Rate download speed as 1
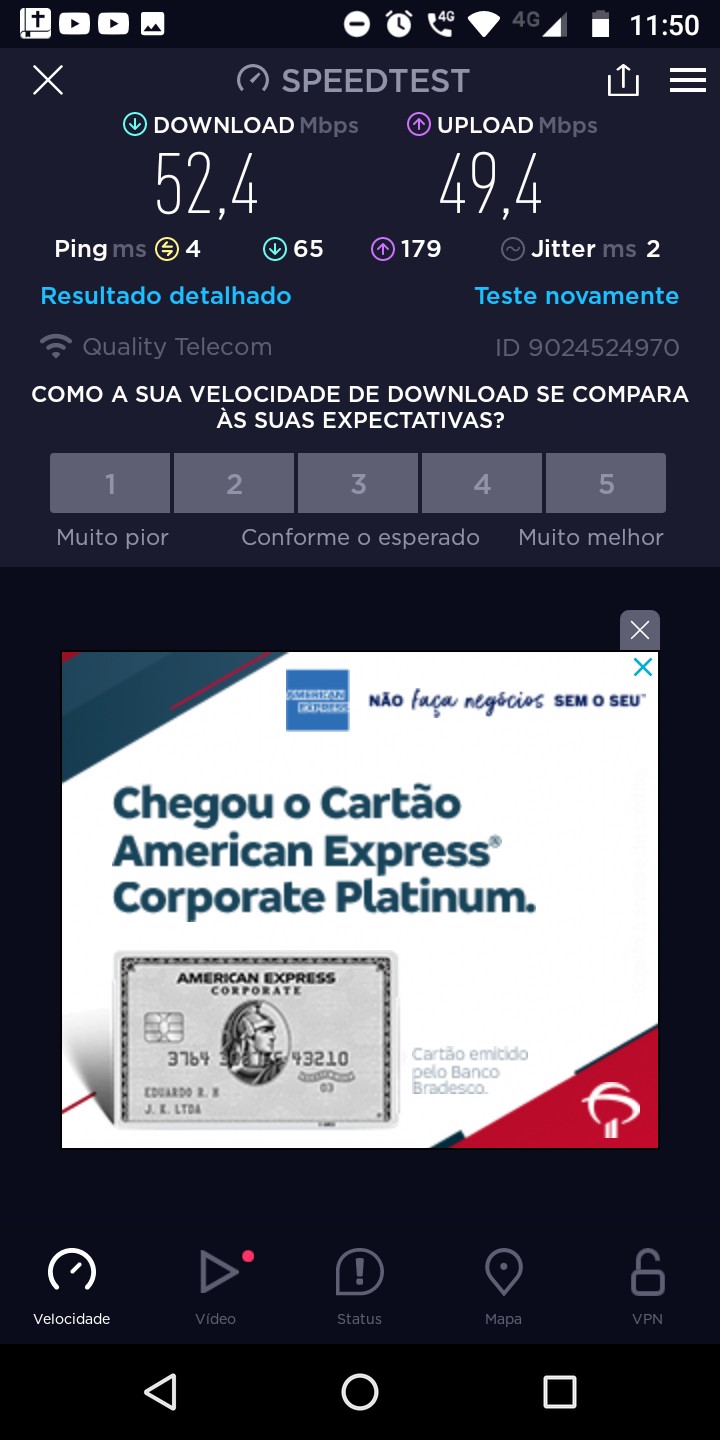720x1440 pixels. 110,484
